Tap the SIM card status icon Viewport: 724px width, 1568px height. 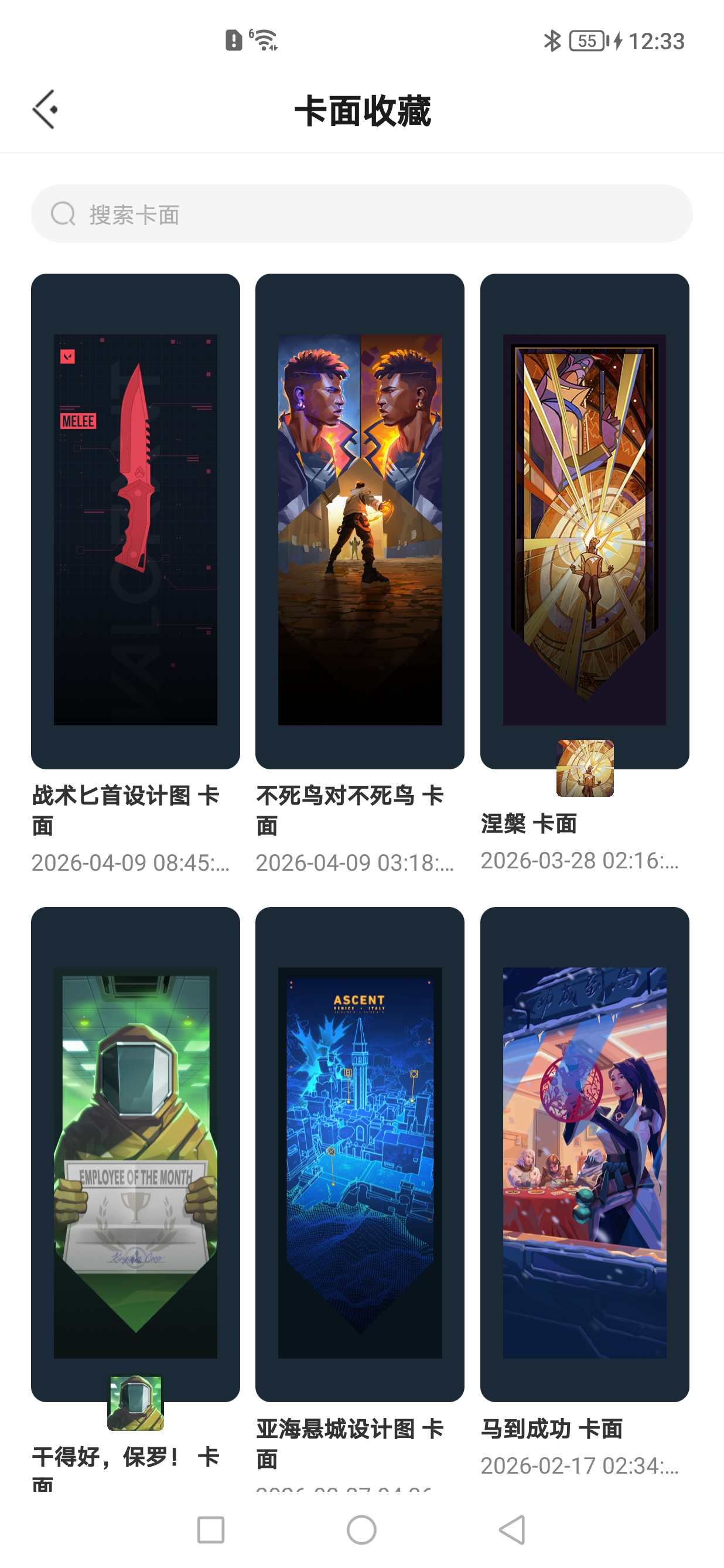tap(234, 40)
